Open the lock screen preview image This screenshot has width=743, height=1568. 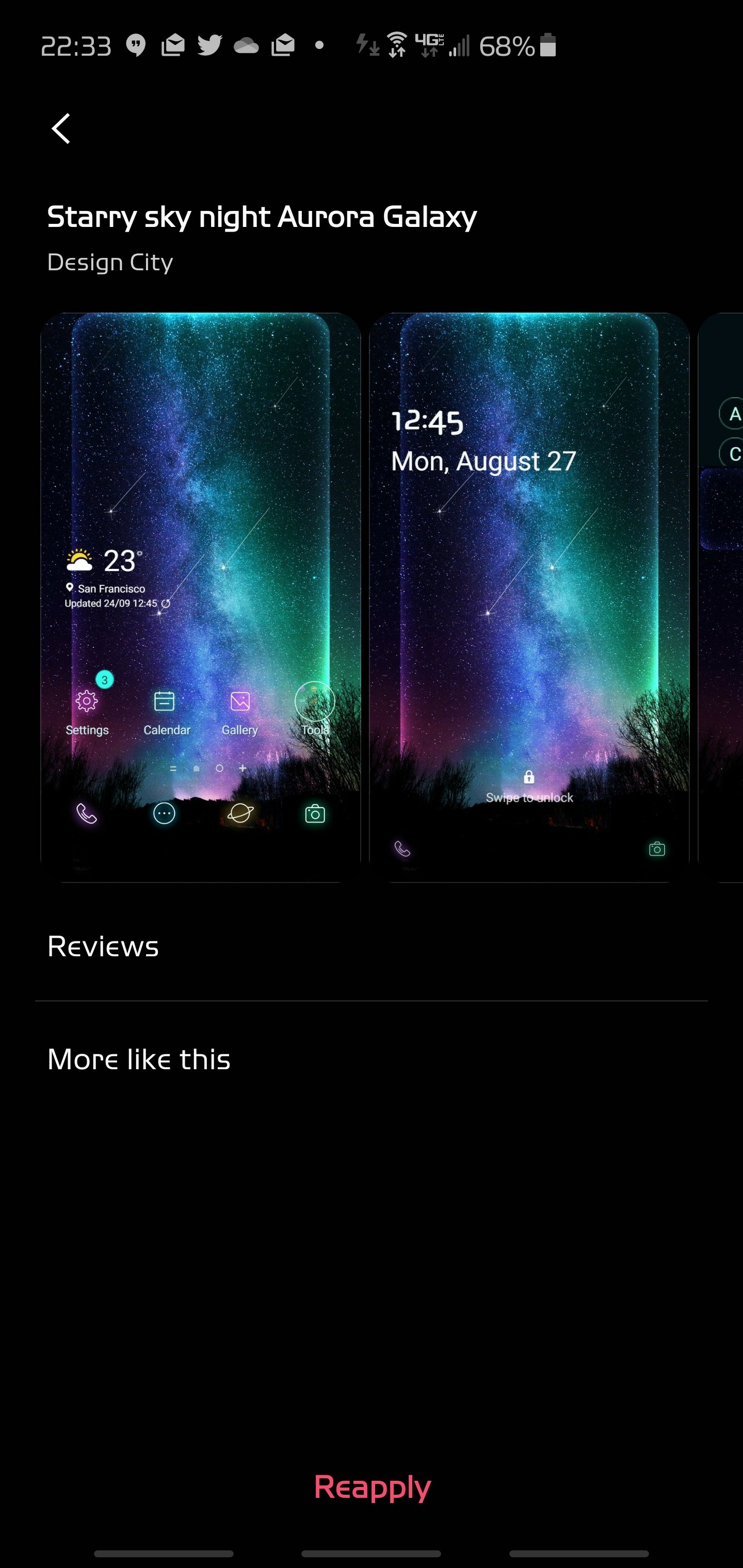529,597
